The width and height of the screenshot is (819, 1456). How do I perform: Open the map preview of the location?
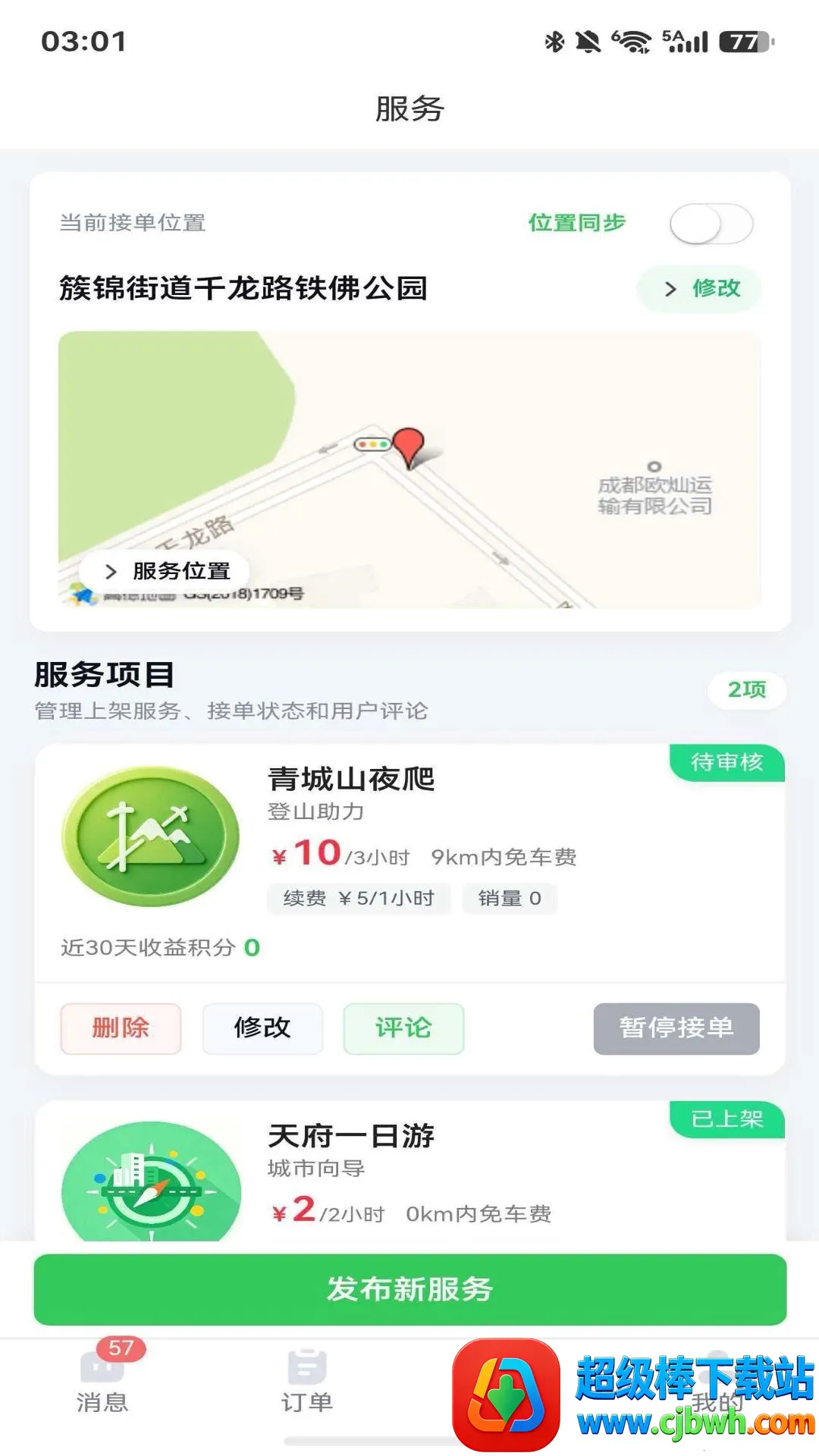coord(409,469)
